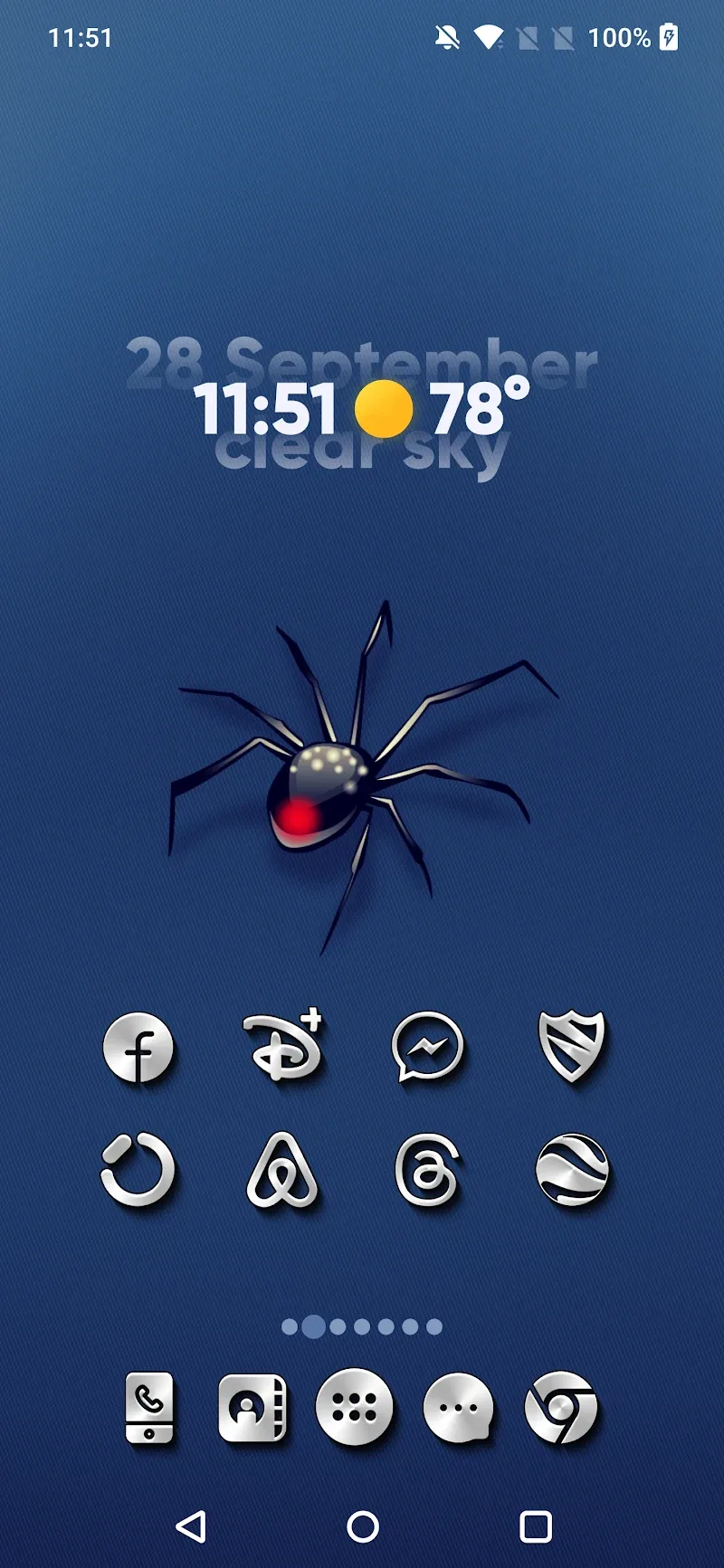Launch the Chrome browser
Image resolution: width=724 pixels, height=1568 pixels.
561,1408
